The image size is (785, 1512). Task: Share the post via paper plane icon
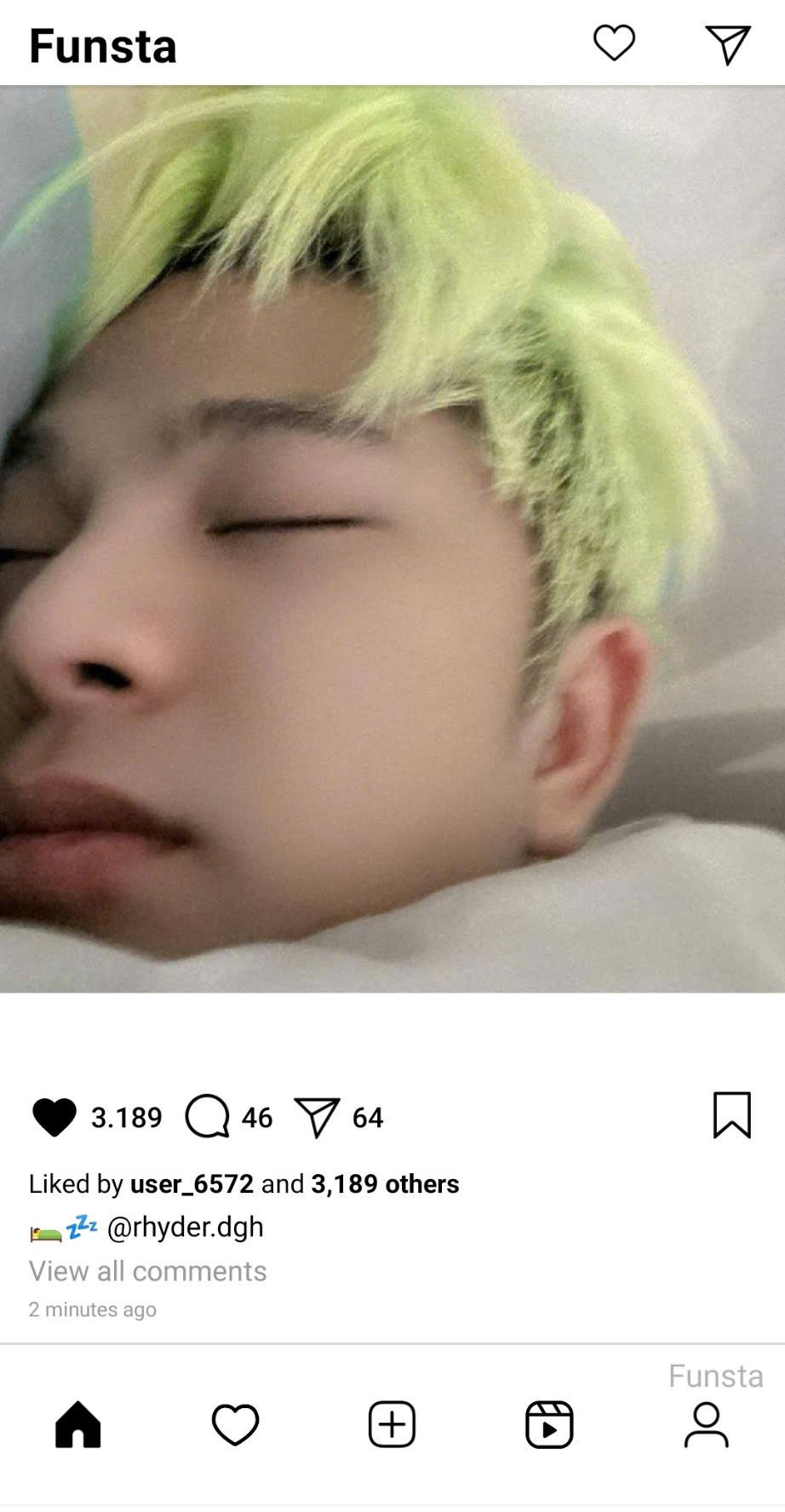click(x=317, y=1117)
